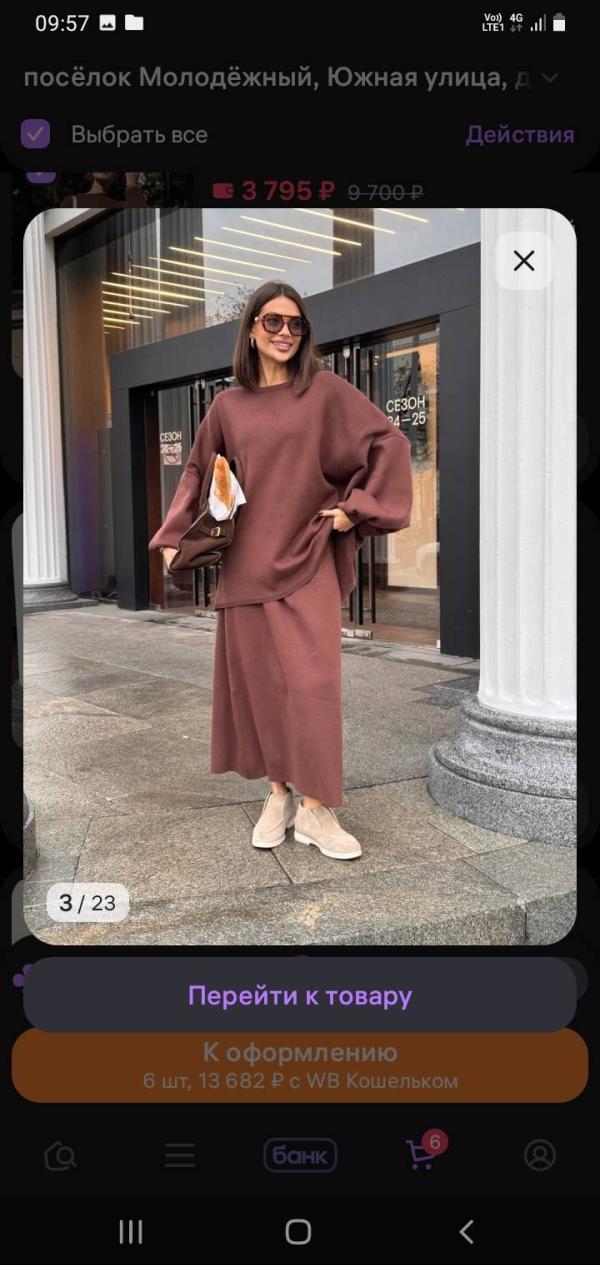Expand the delivery address dropdown

point(549,78)
